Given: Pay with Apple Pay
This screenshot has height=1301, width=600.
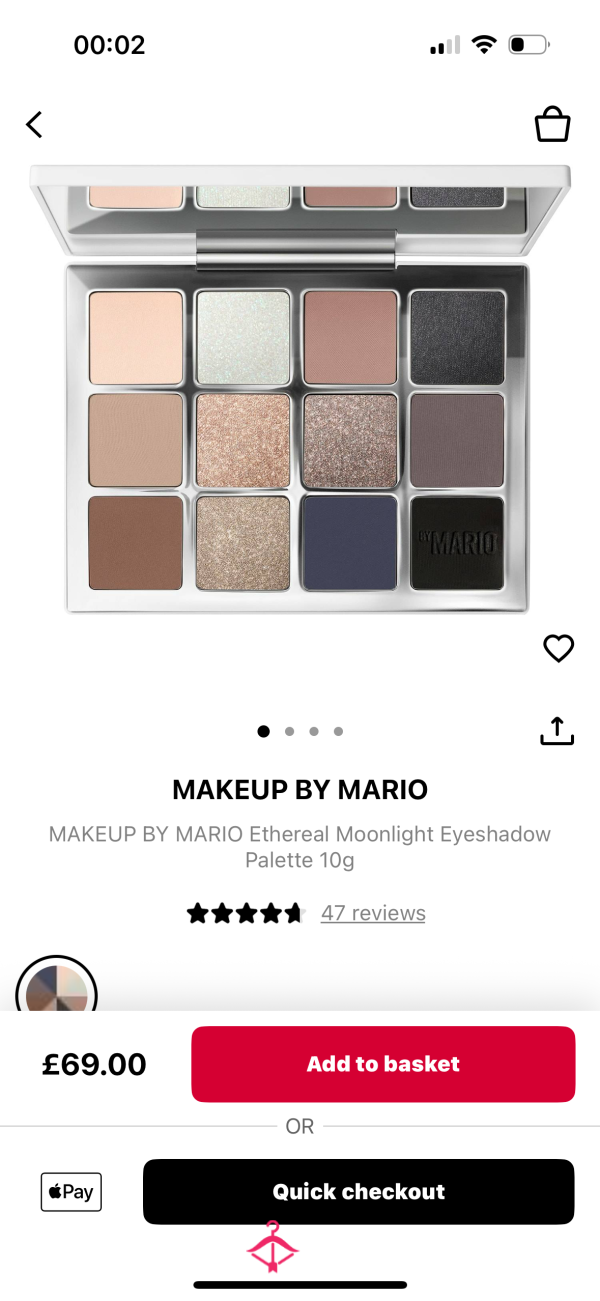Looking at the screenshot, I should (x=71, y=1192).
